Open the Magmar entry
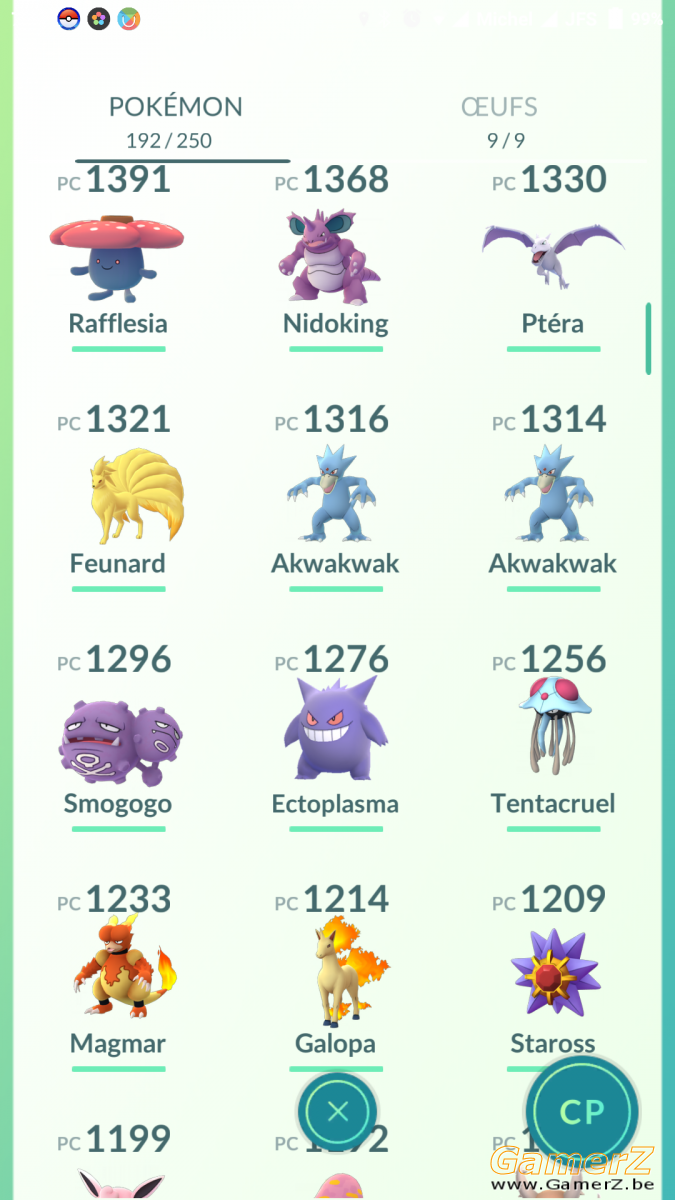The image size is (675, 1200). click(118, 976)
